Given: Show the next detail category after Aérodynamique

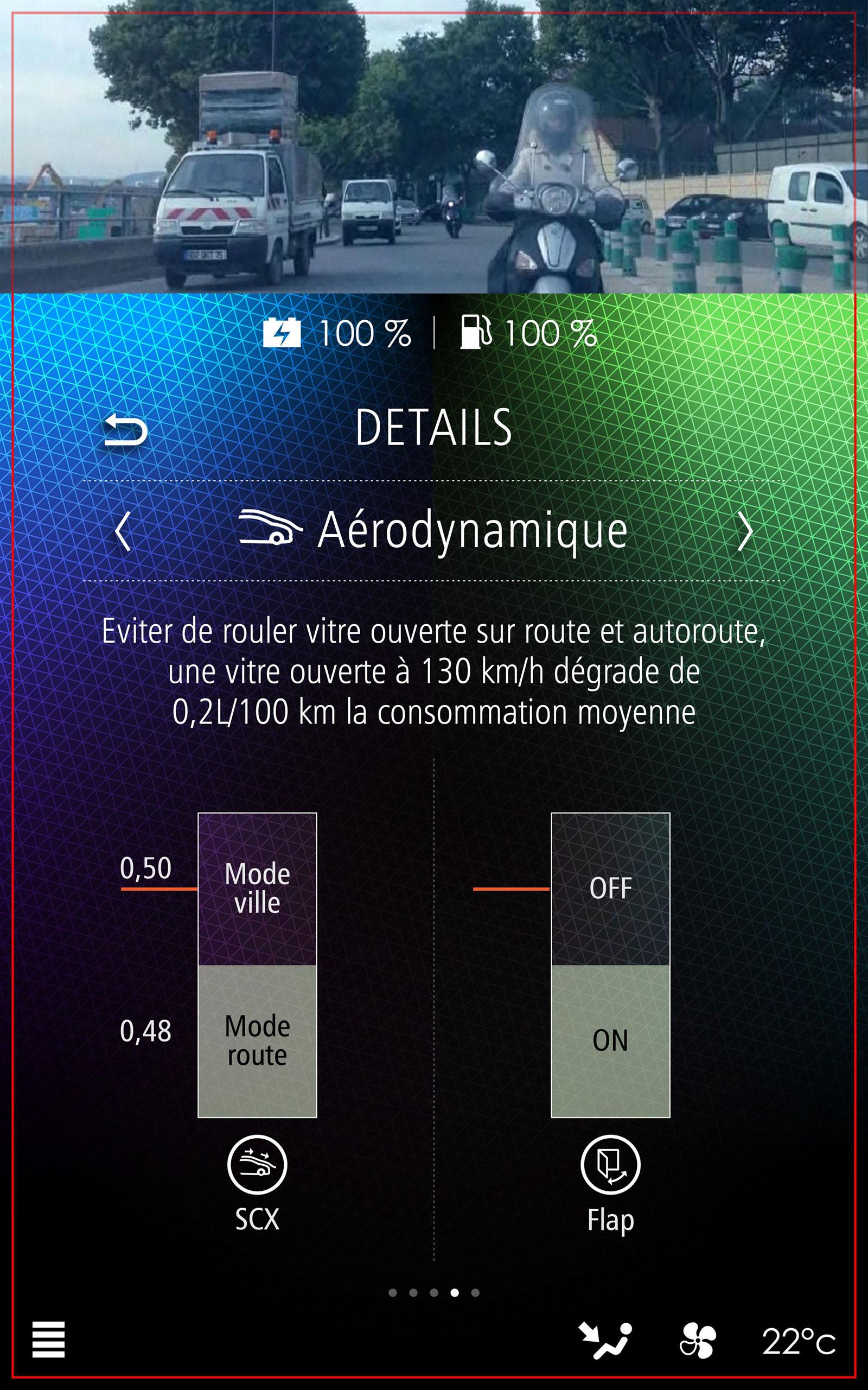Looking at the screenshot, I should pyautogui.click(x=744, y=531).
